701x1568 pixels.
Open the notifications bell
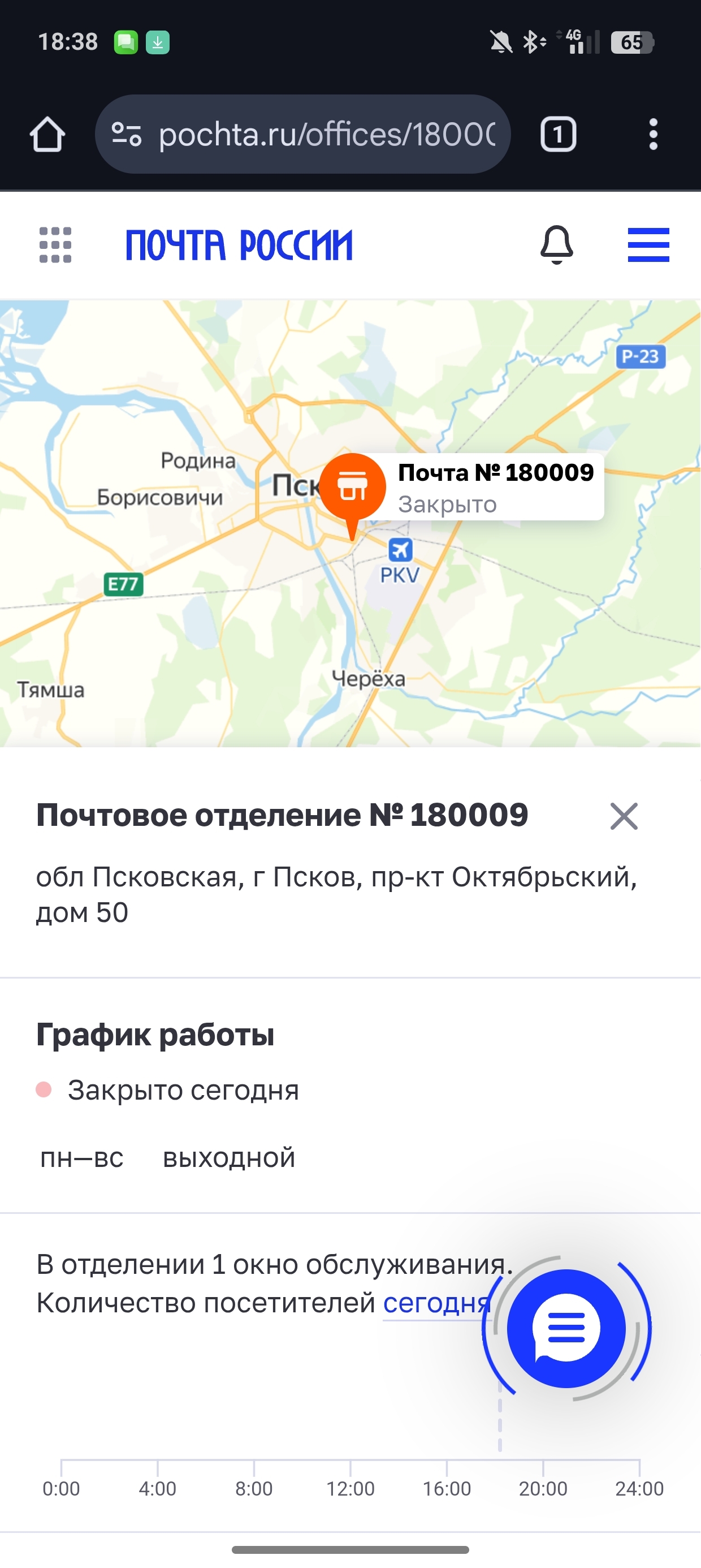pos(557,245)
